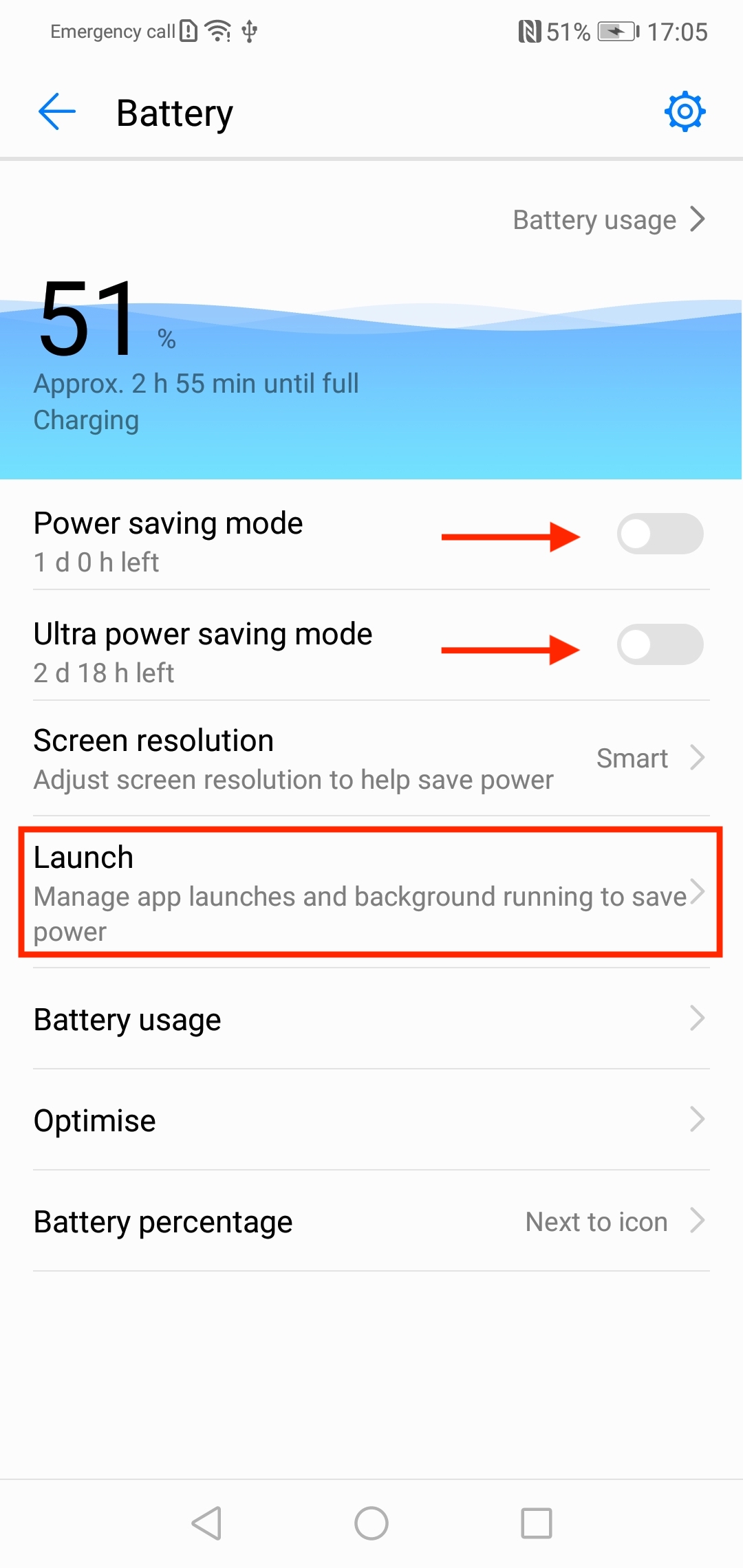Image resolution: width=743 pixels, height=1568 pixels.
Task: Open Launch app management
Action: click(x=371, y=892)
